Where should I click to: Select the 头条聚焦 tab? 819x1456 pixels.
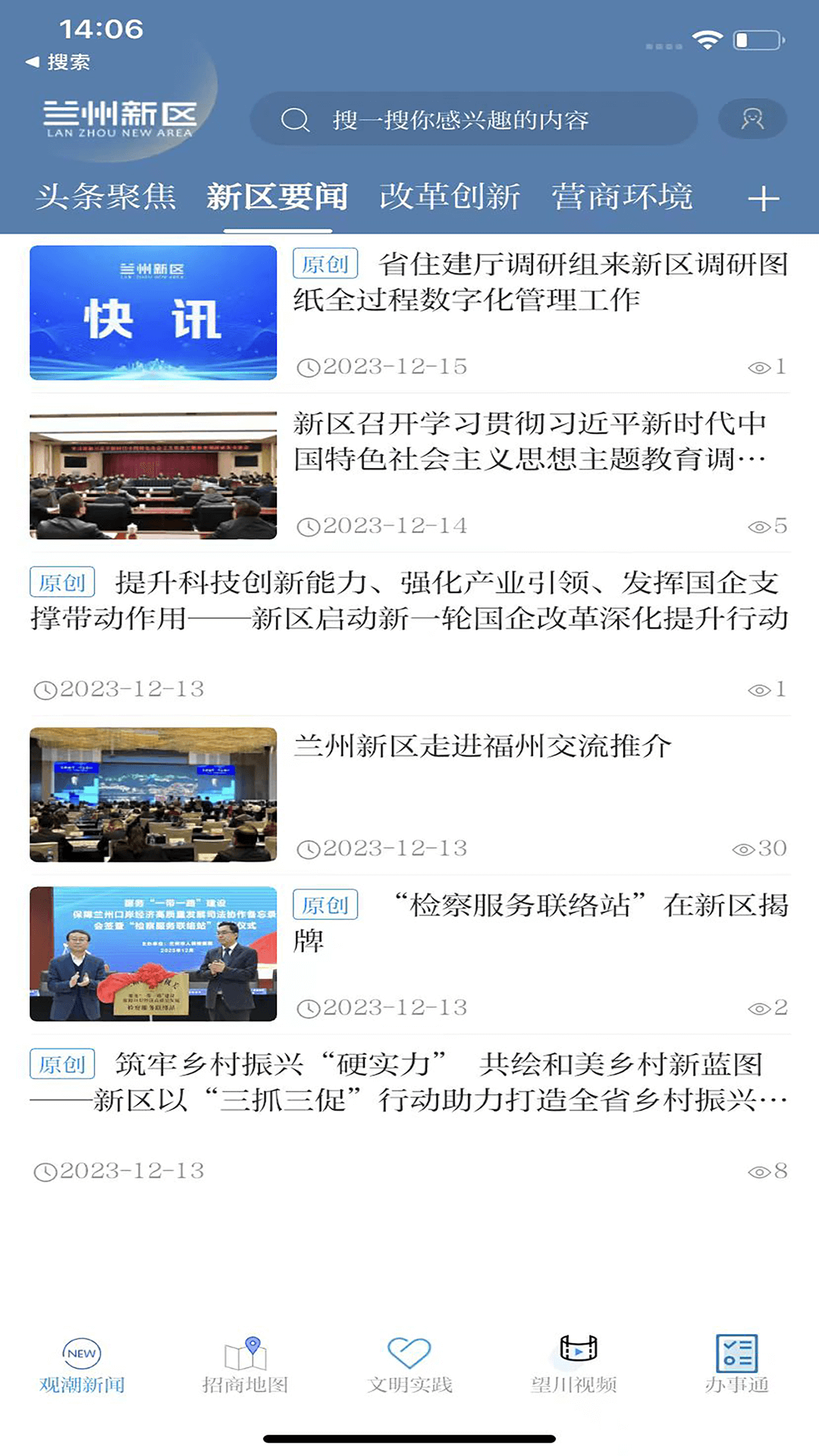[105, 196]
